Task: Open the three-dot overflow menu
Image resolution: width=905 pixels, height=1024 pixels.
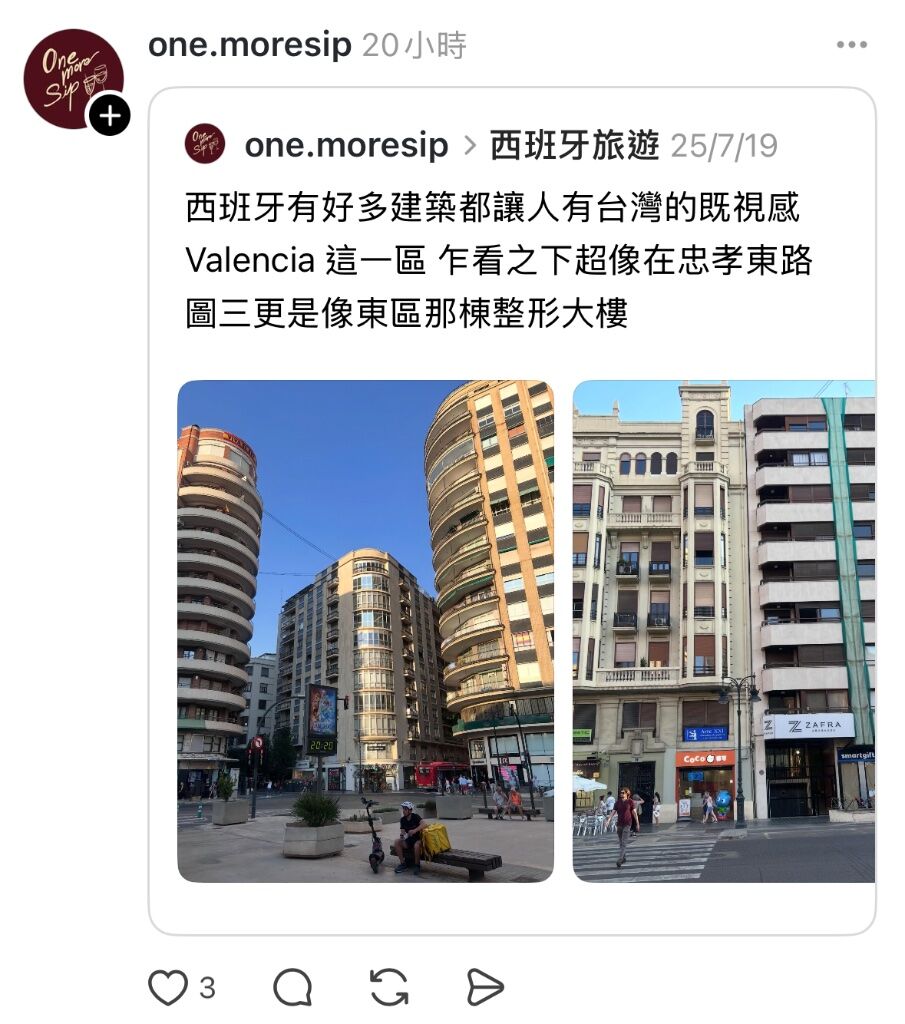Action: 851,45
